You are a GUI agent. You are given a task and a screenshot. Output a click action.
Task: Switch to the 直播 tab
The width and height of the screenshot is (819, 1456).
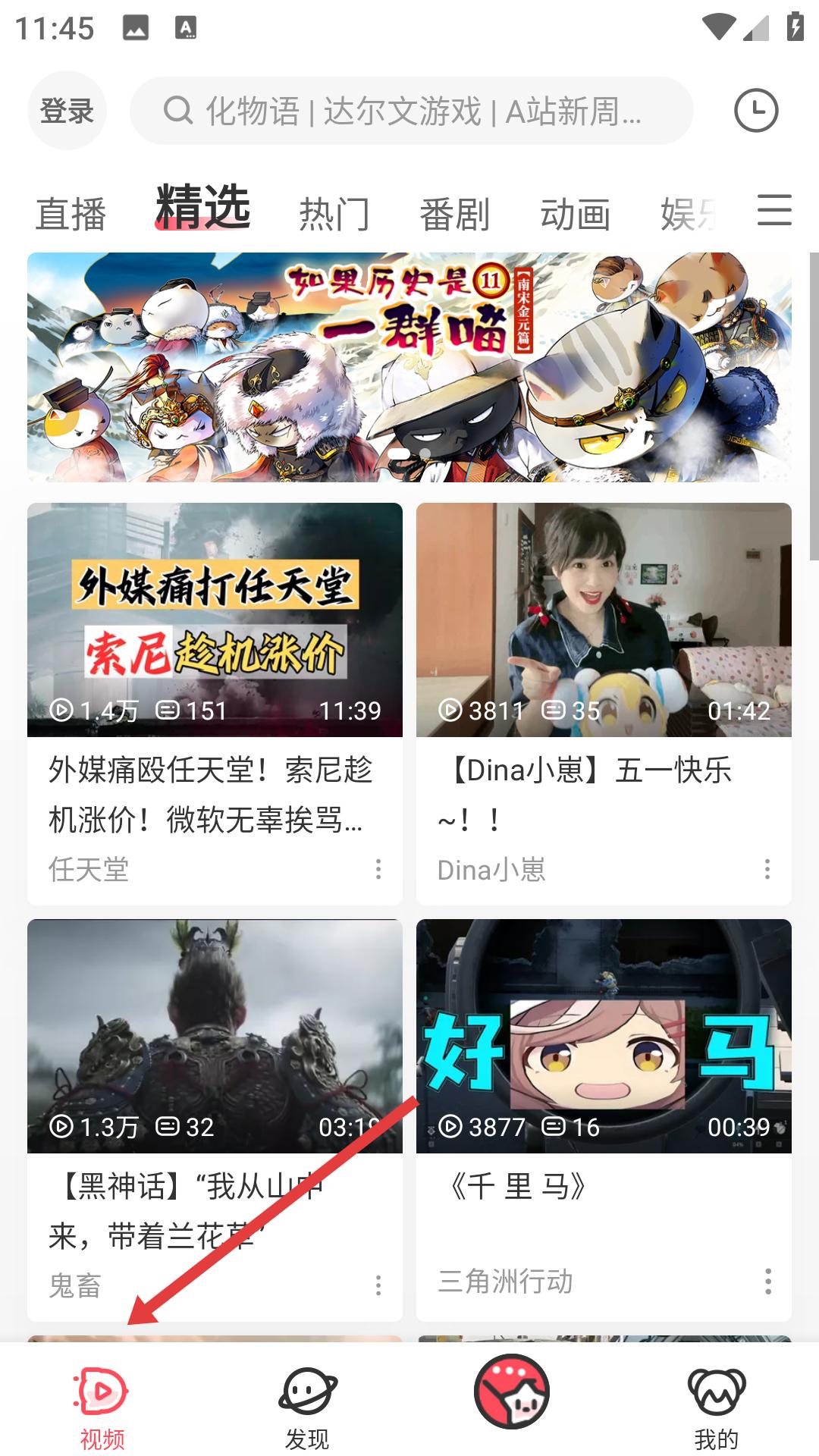(x=71, y=214)
